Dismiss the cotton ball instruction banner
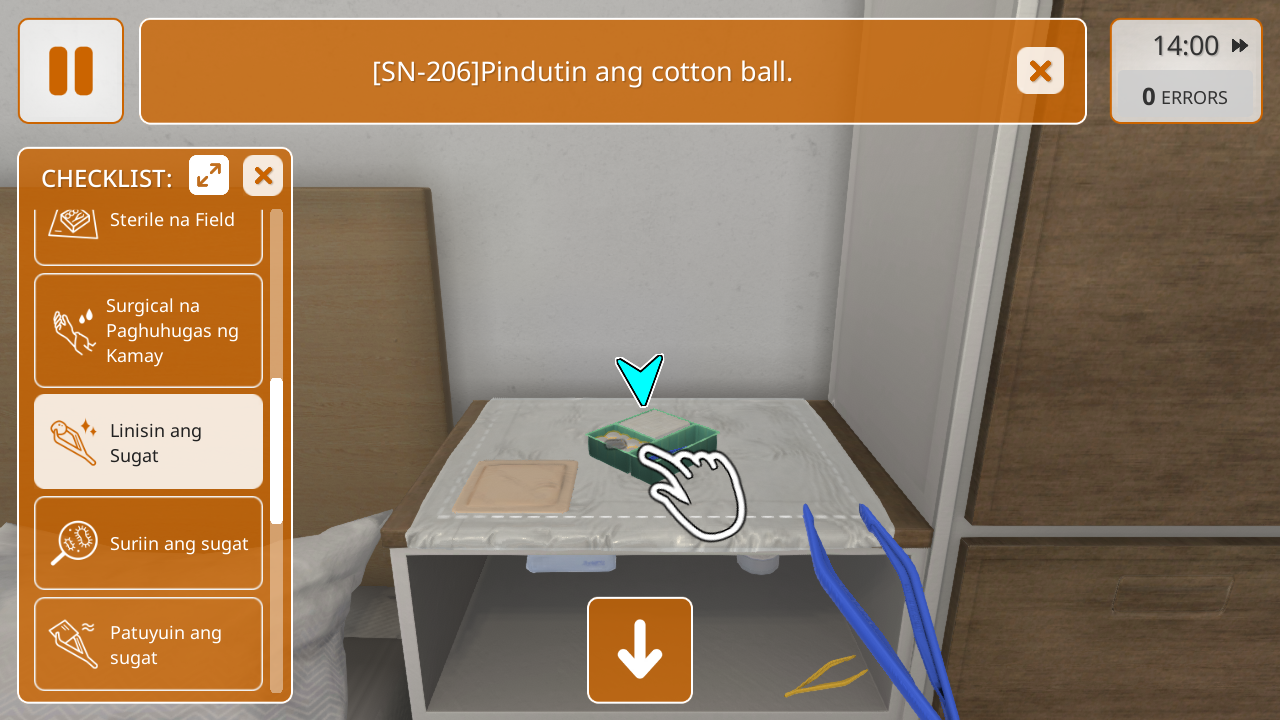 (1040, 71)
